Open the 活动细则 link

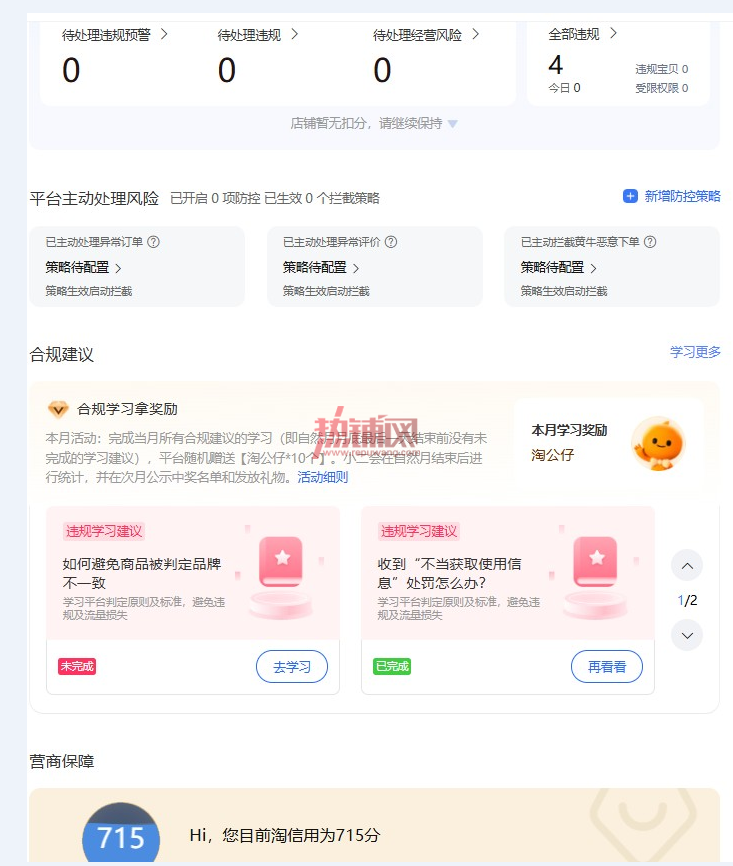[323, 477]
